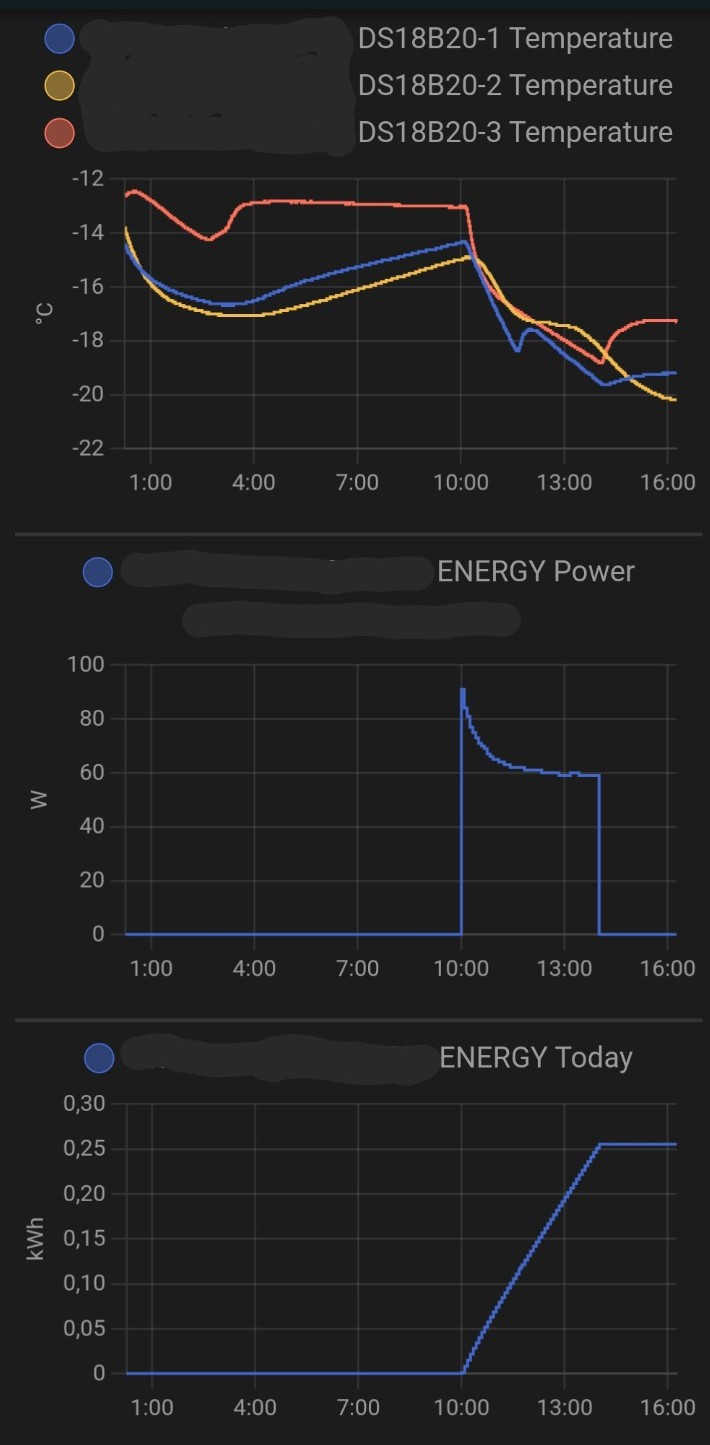Viewport: 710px width, 1445px height.
Task: Toggle the DS18B20-3 Temperature legend series
Action: point(359,132)
